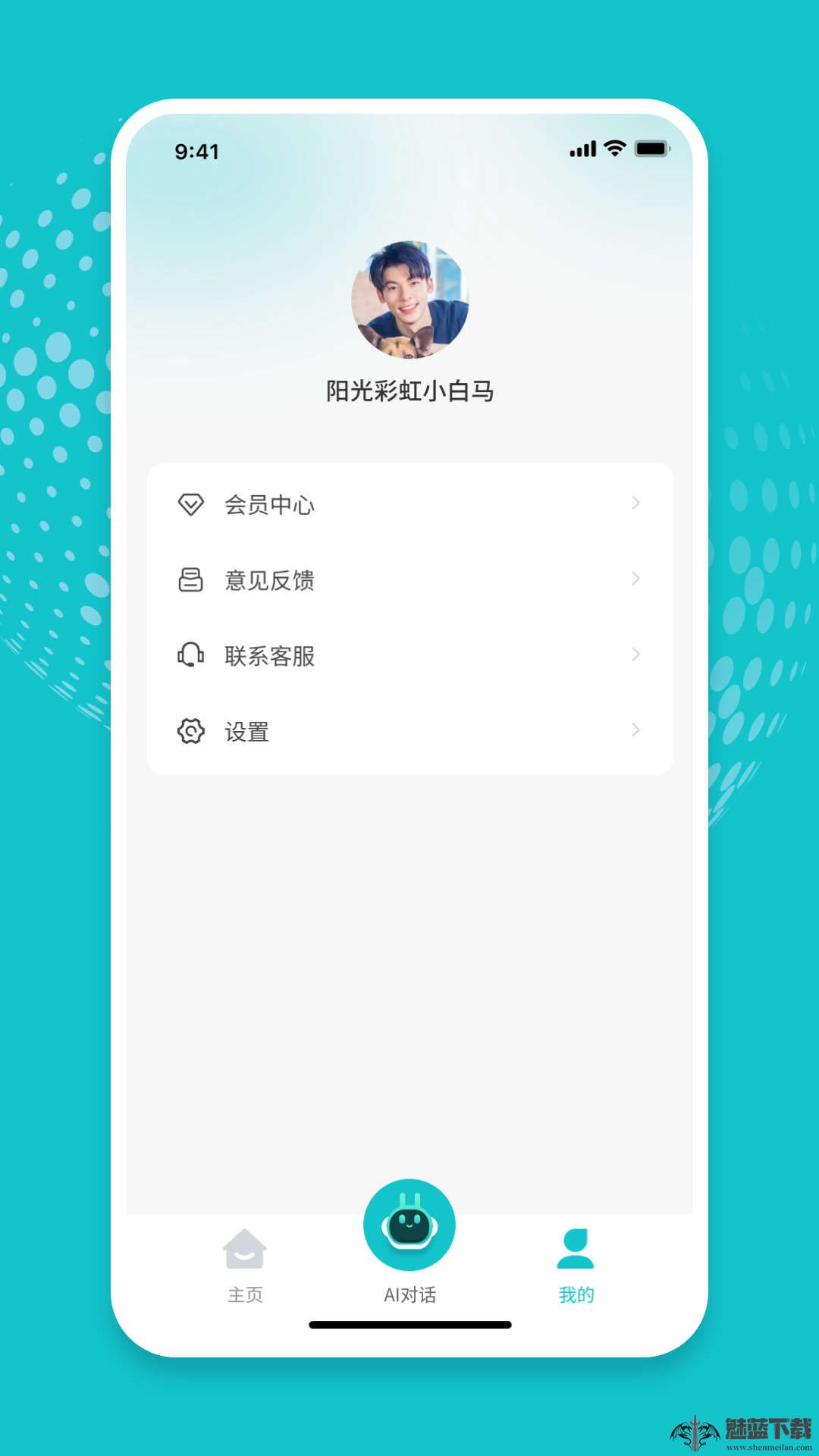The height and width of the screenshot is (1456, 819).
Task: Select the 联系客服 headset icon
Action: (192, 655)
